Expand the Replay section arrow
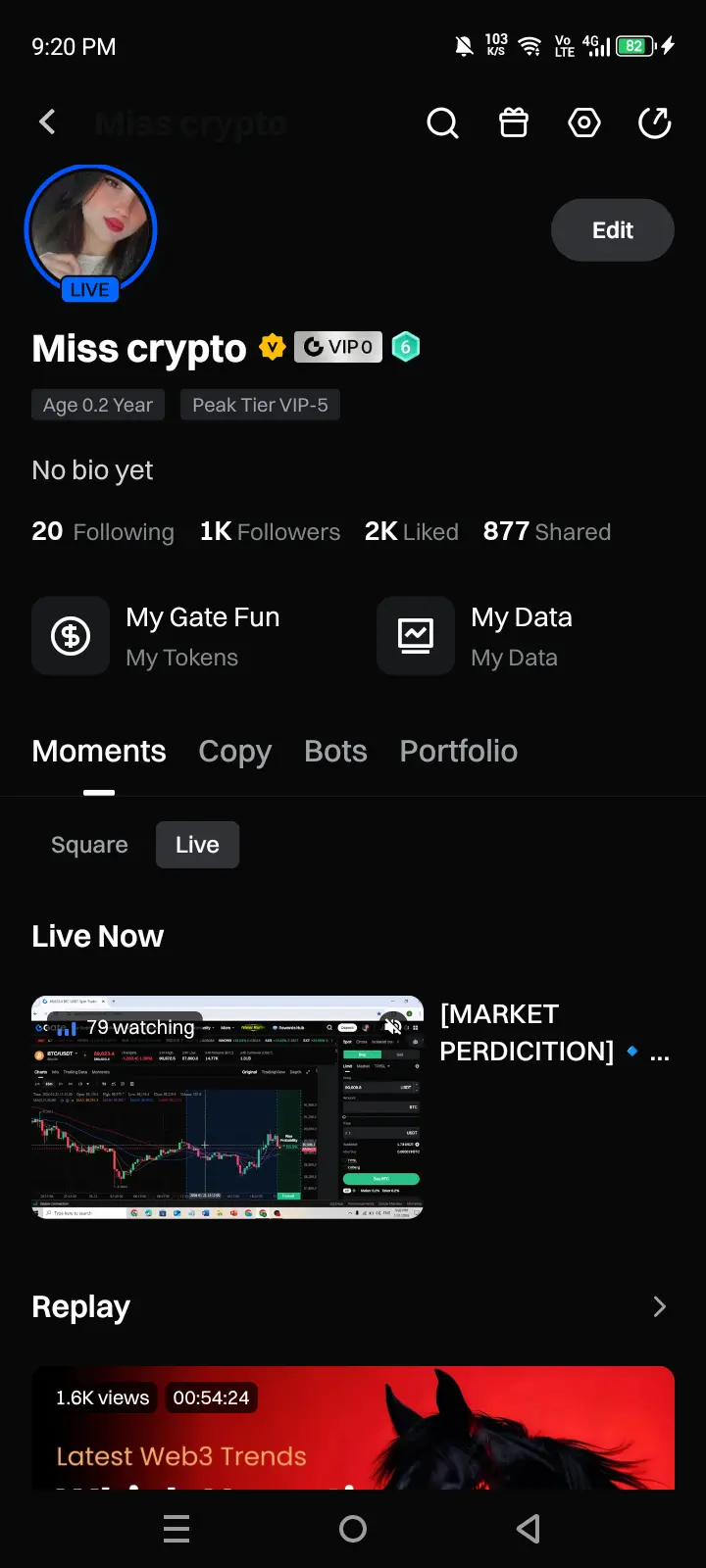The width and height of the screenshot is (706, 1568). [x=659, y=1306]
